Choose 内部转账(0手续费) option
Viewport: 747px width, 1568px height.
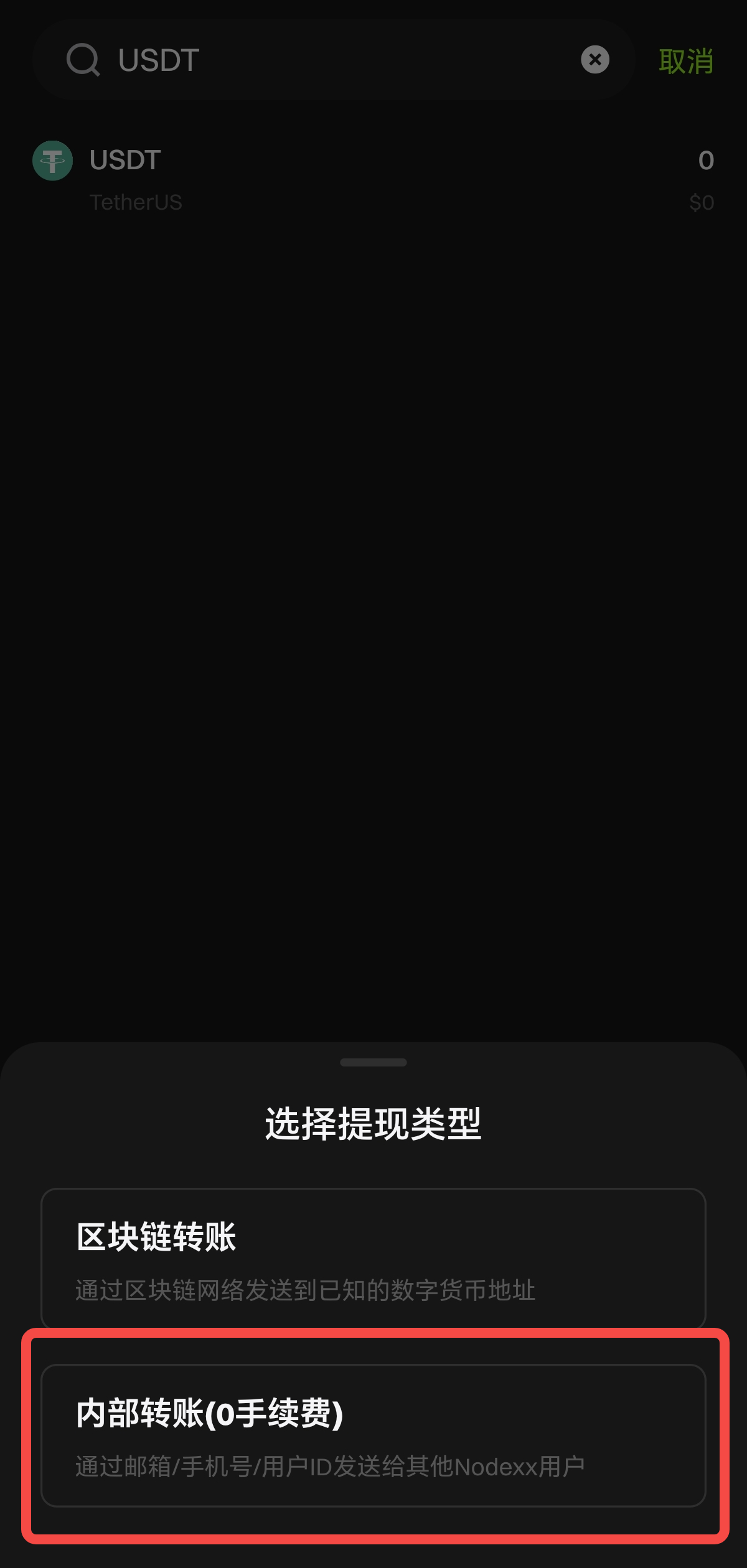(x=374, y=1435)
